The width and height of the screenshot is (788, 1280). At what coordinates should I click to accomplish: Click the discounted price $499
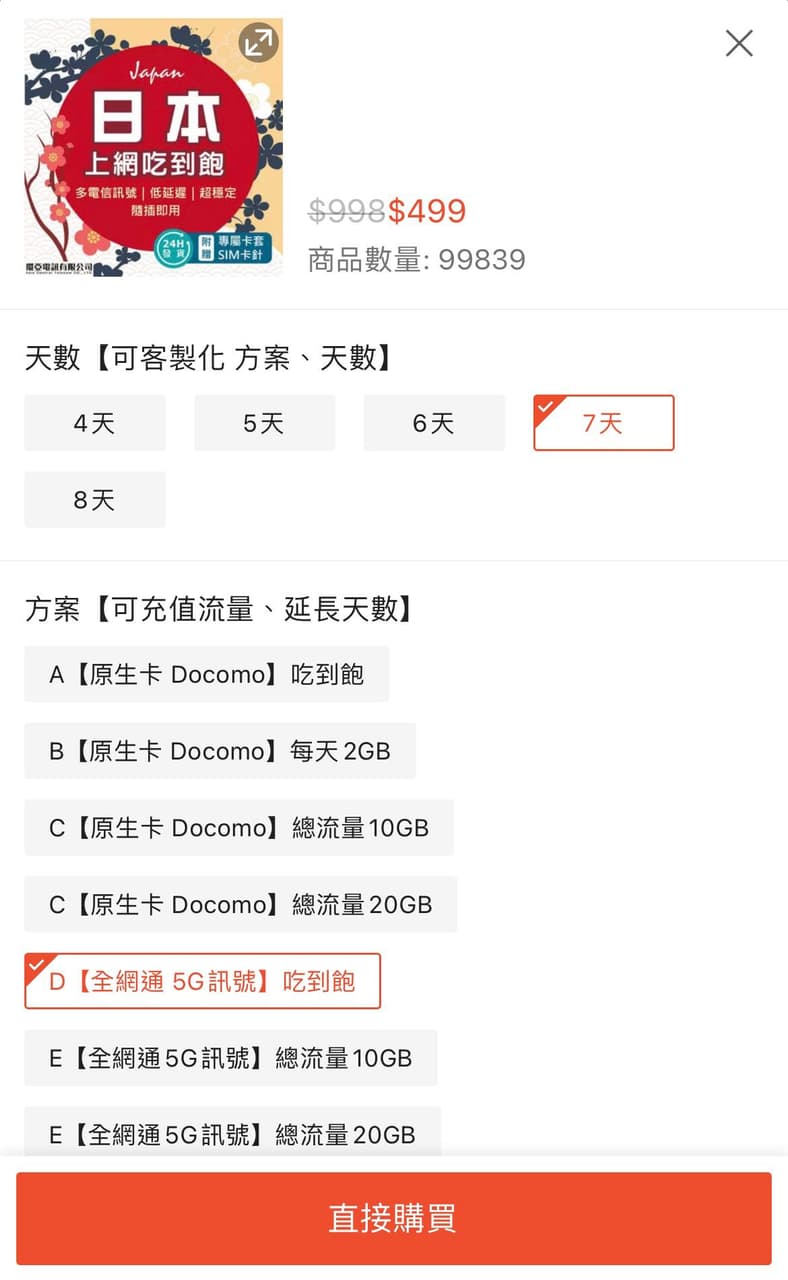tap(427, 211)
